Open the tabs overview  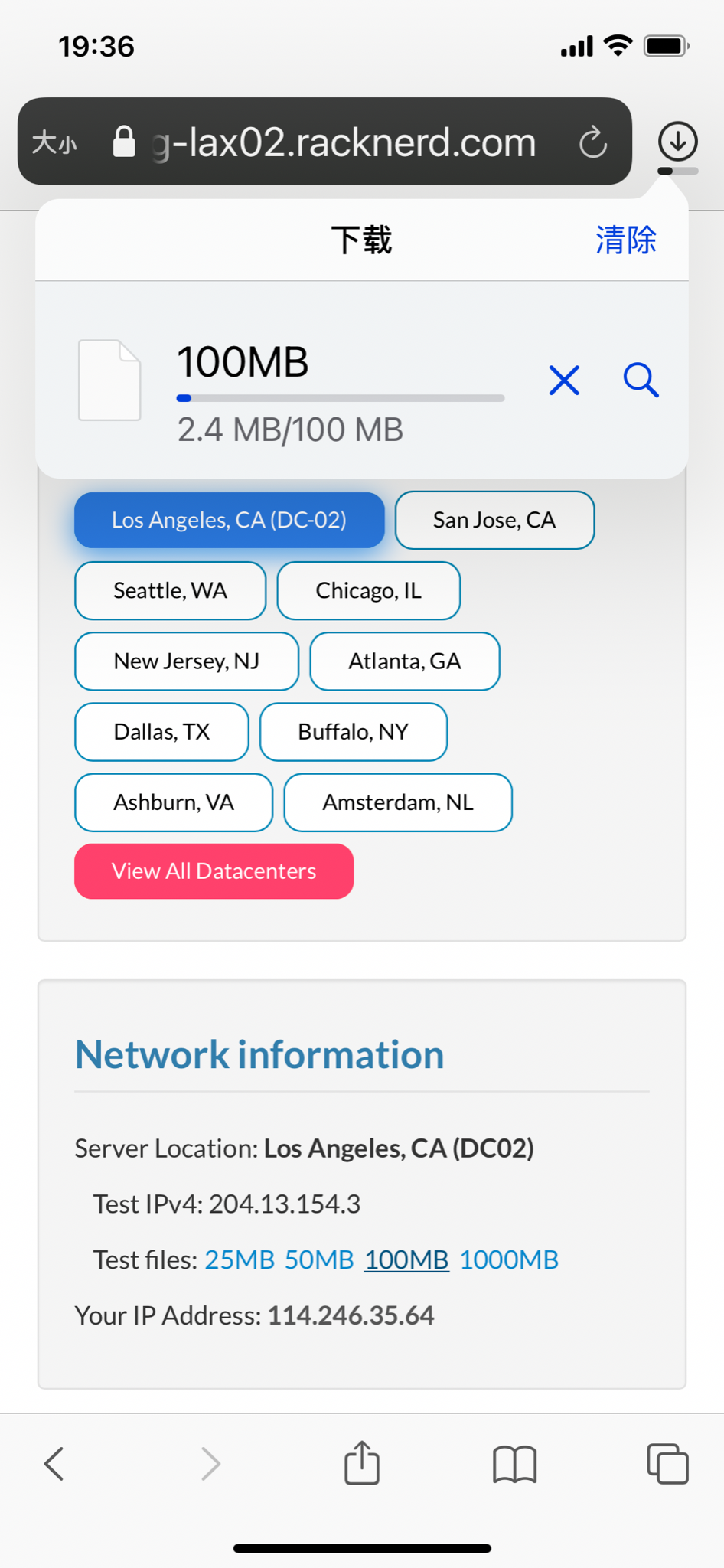[x=667, y=1463]
